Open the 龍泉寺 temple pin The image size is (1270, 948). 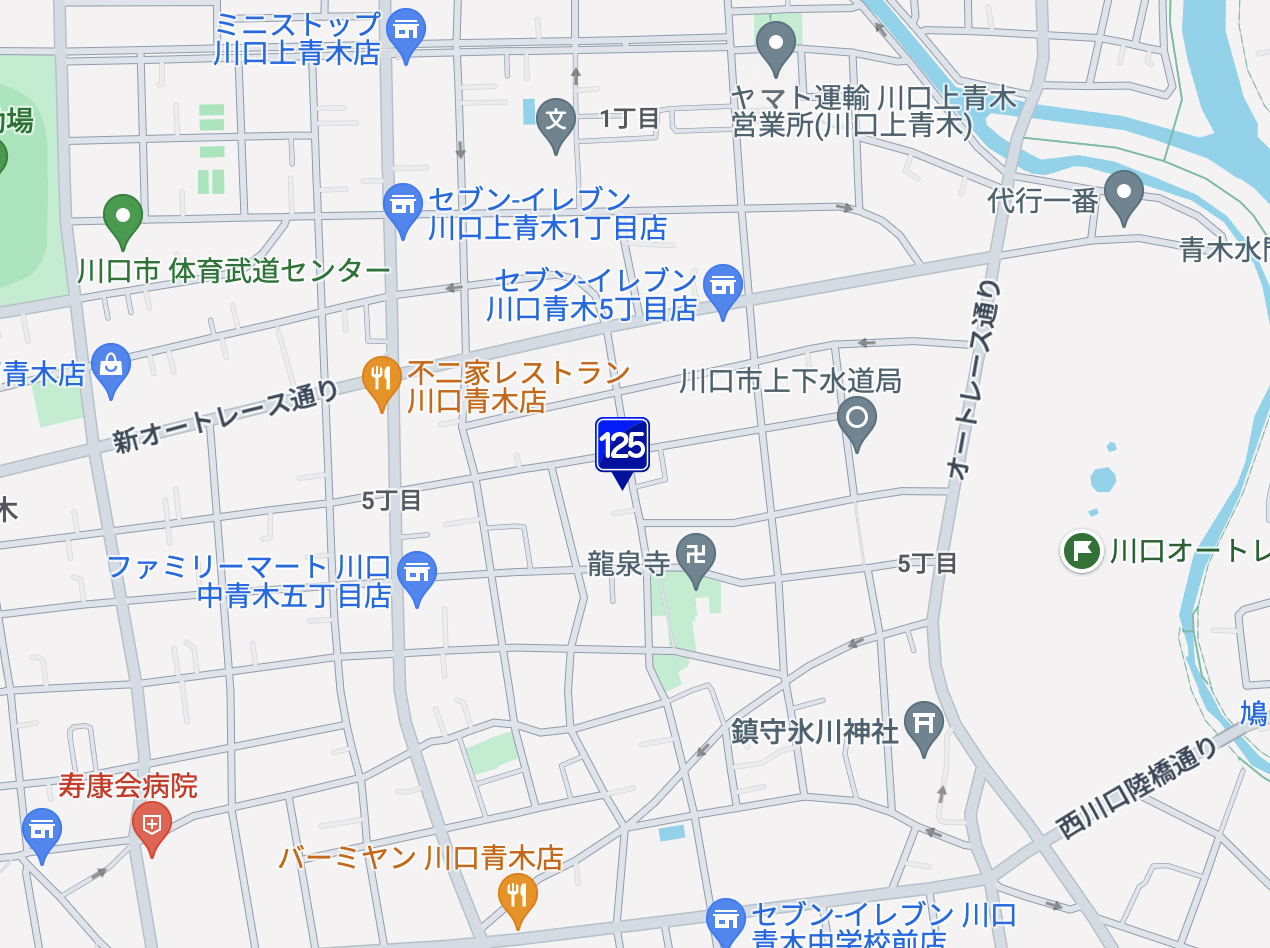click(x=695, y=556)
